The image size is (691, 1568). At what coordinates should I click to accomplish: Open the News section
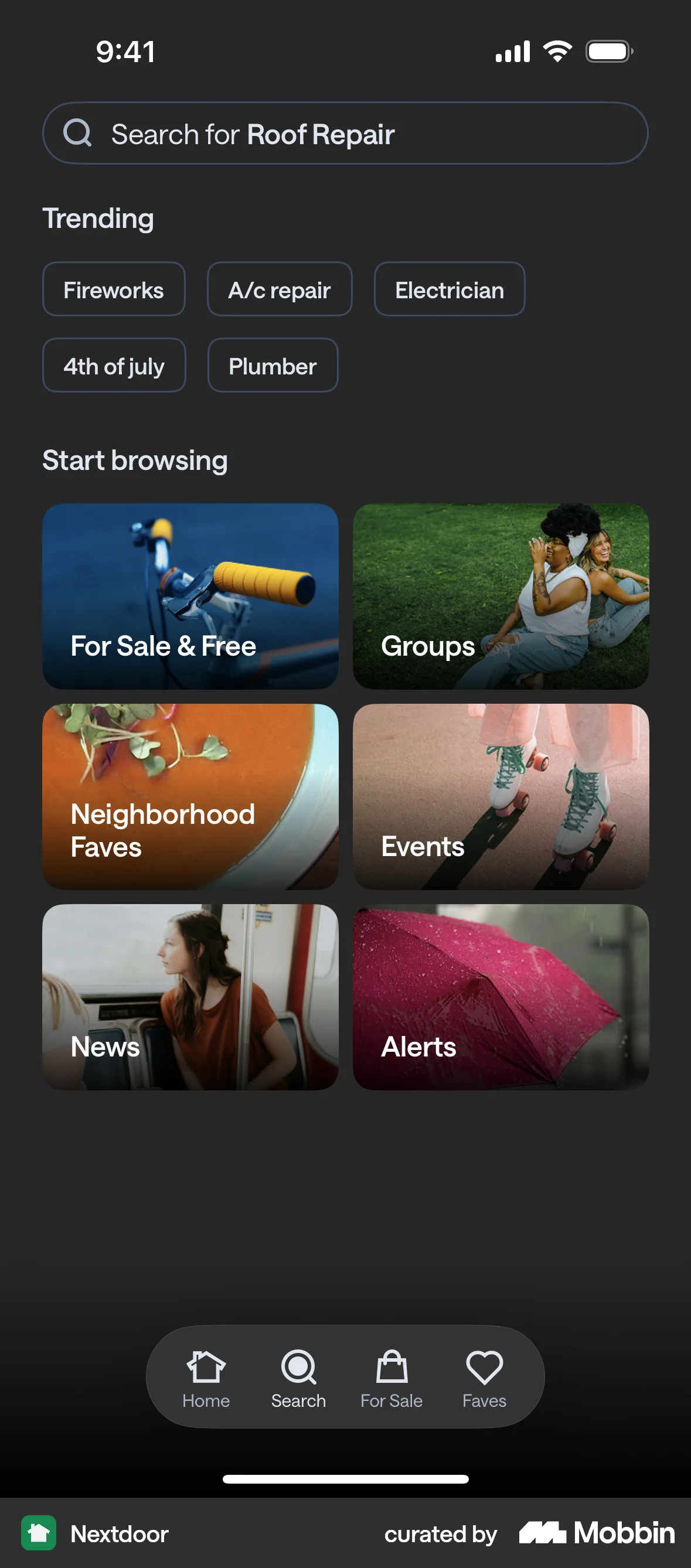click(190, 998)
